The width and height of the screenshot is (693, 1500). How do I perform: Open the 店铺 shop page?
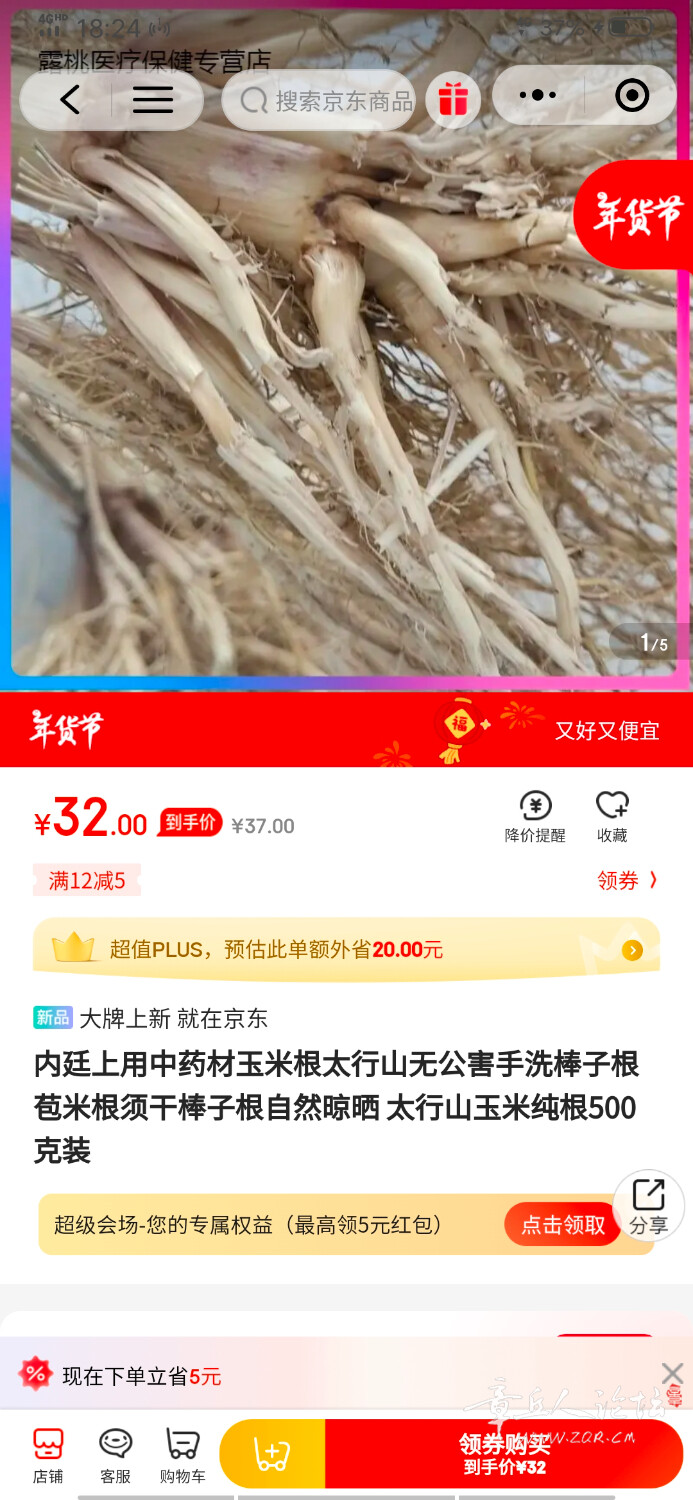pyautogui.click(x=48, y=1455)
